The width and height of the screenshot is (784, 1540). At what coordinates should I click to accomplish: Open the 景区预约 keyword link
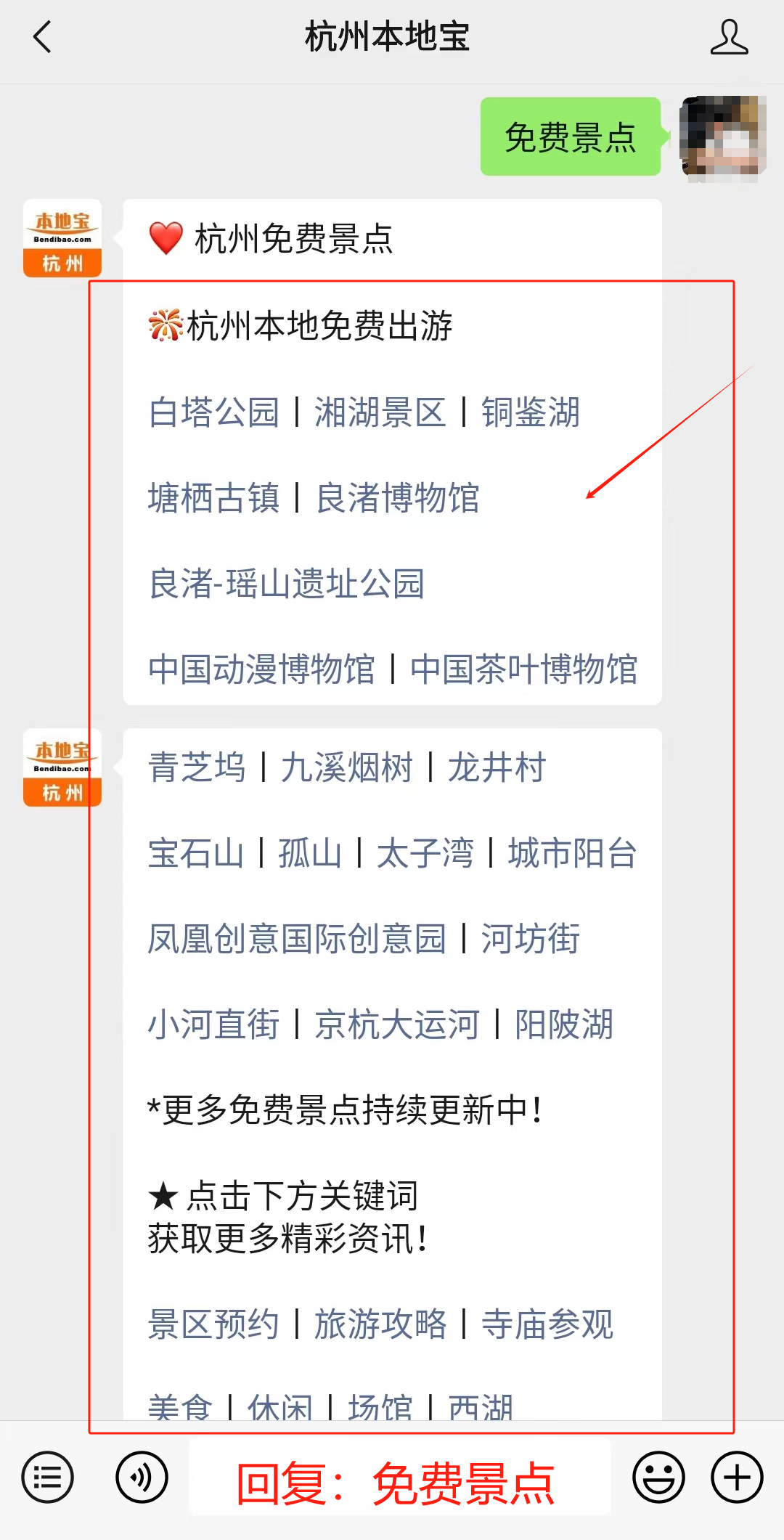pos(213,1324)
